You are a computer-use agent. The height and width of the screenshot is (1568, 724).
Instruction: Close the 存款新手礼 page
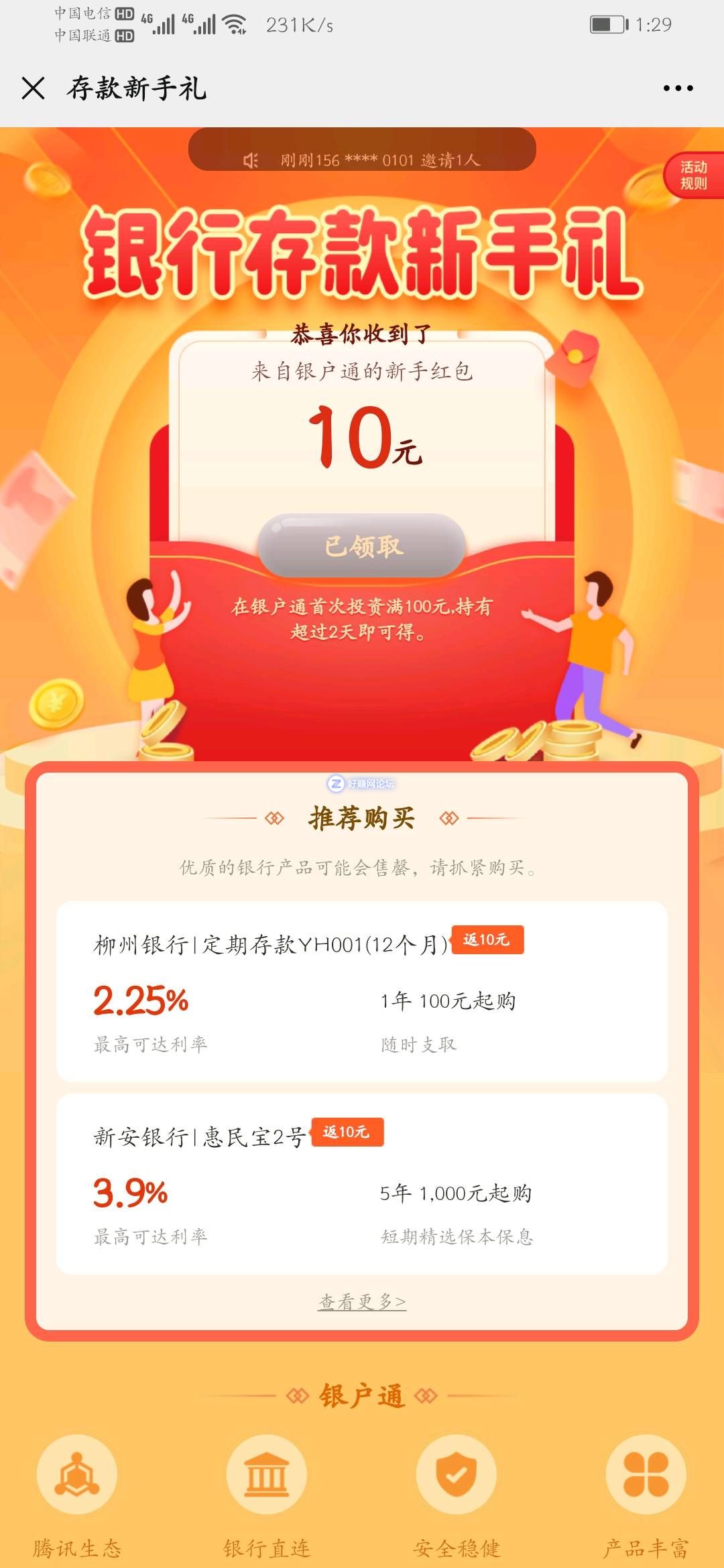[33, 88]
